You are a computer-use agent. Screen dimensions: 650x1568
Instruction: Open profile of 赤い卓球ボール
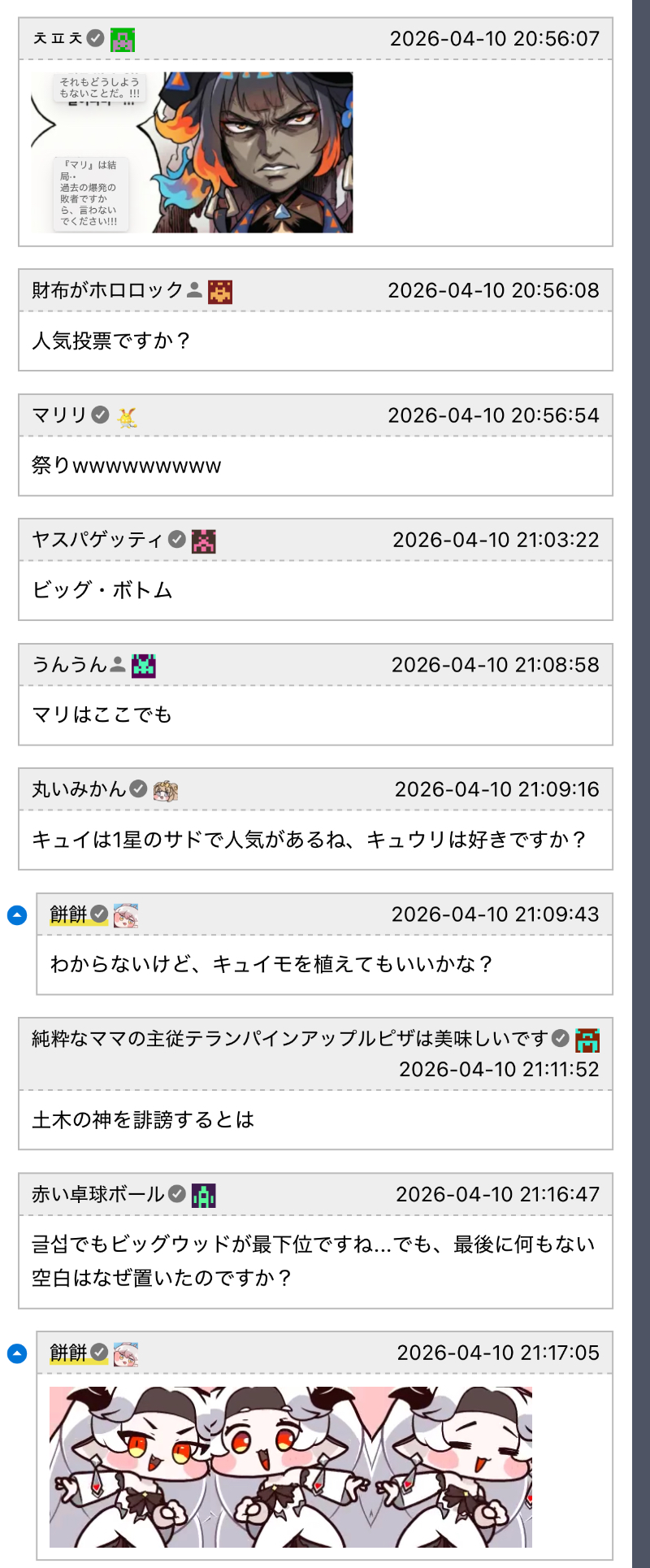pyautogui.click(x=97, y=1194)
